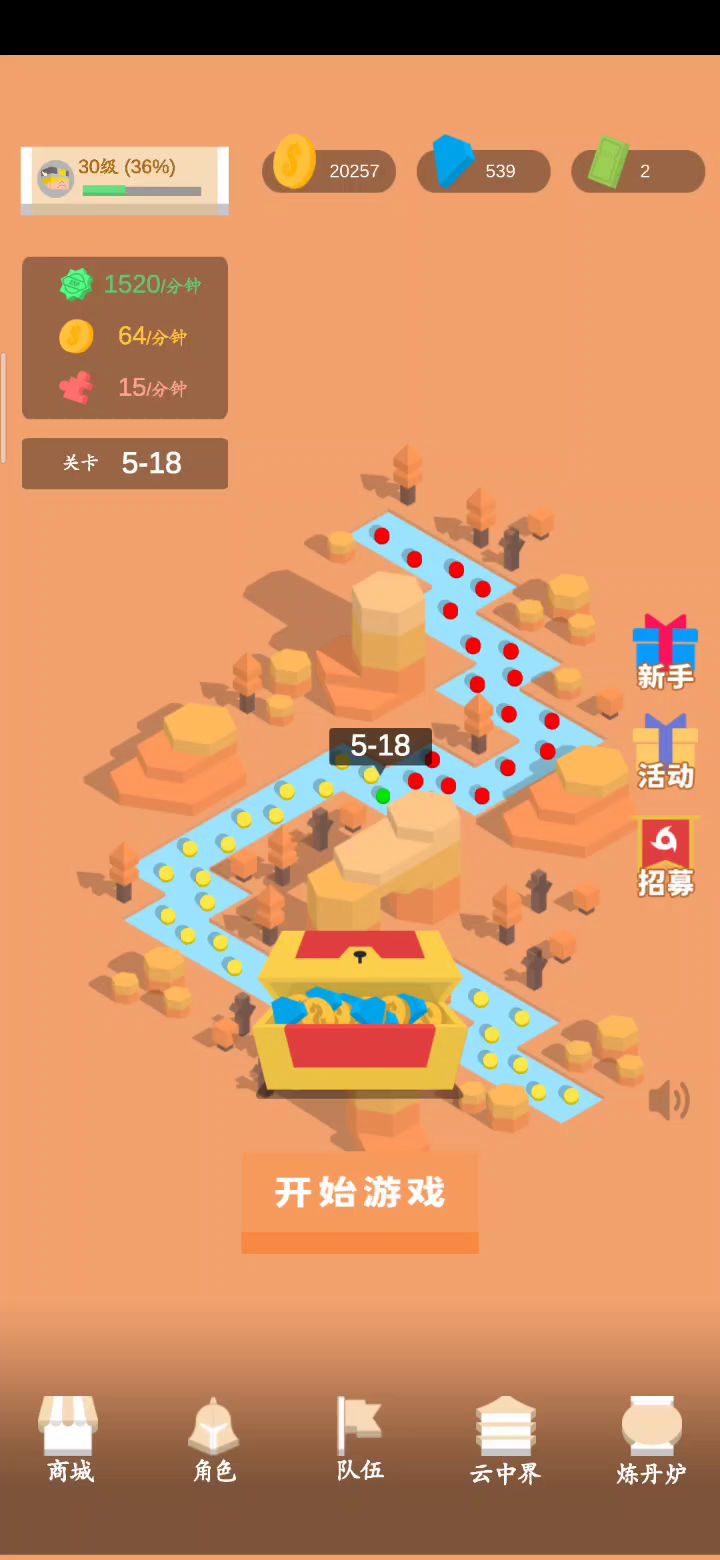The width and height of the screenshot is (720, 1560).
Task: Open the 新手 newbie gift
Action: pos(665,652)
